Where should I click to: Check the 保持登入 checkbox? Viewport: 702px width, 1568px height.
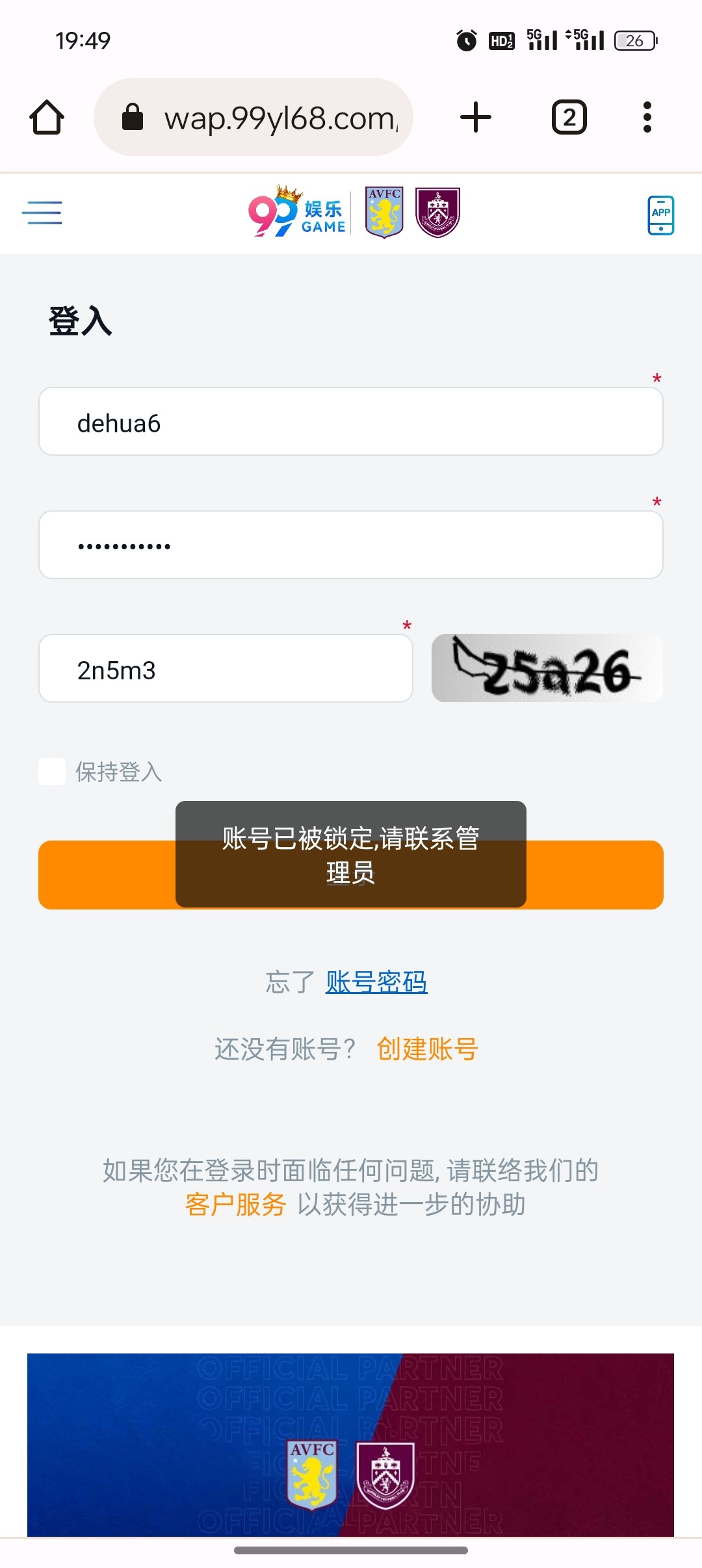pos(52,772)
